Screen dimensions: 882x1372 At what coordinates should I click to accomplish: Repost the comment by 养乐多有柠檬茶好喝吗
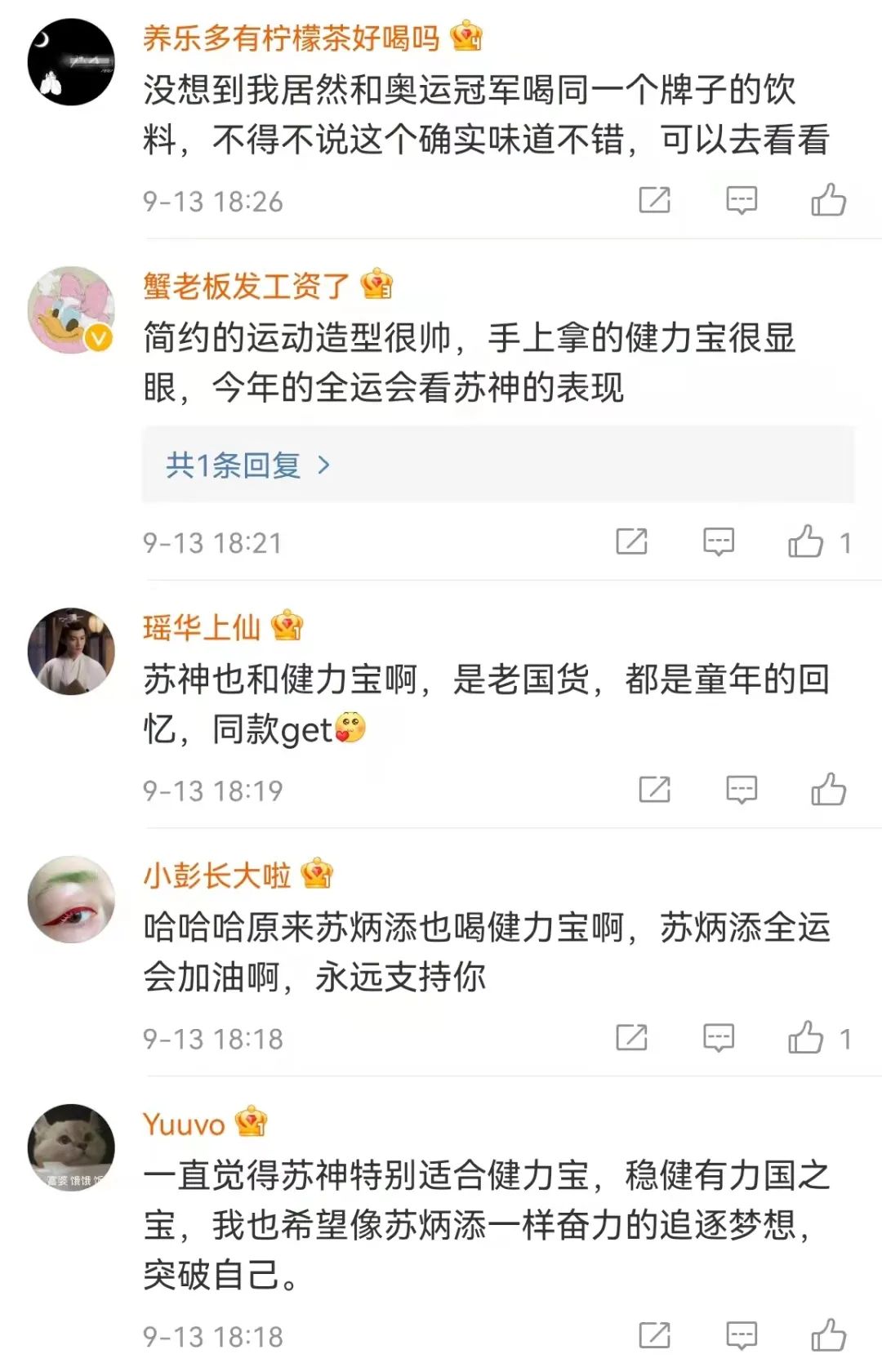[654, 200]
